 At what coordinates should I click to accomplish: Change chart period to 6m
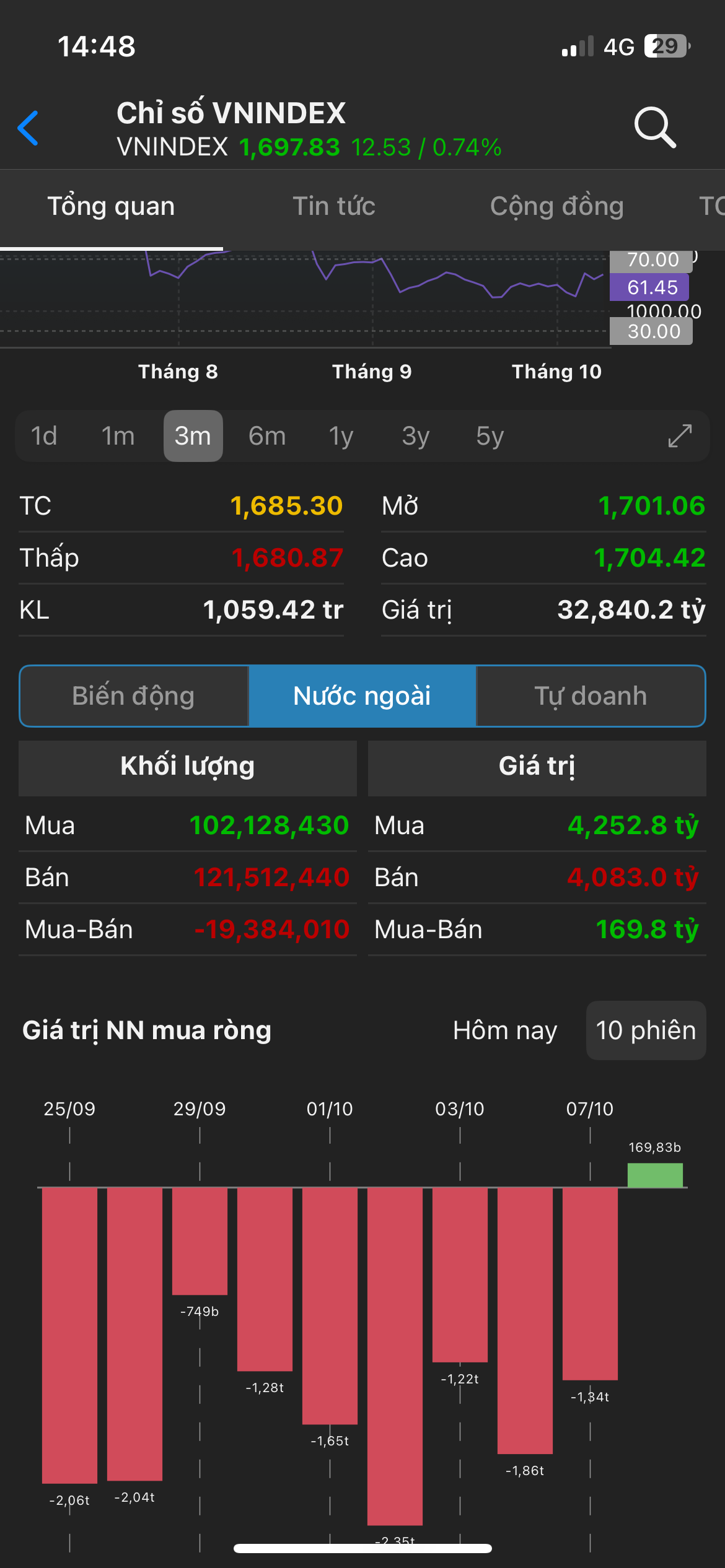(x=267, y=436)
